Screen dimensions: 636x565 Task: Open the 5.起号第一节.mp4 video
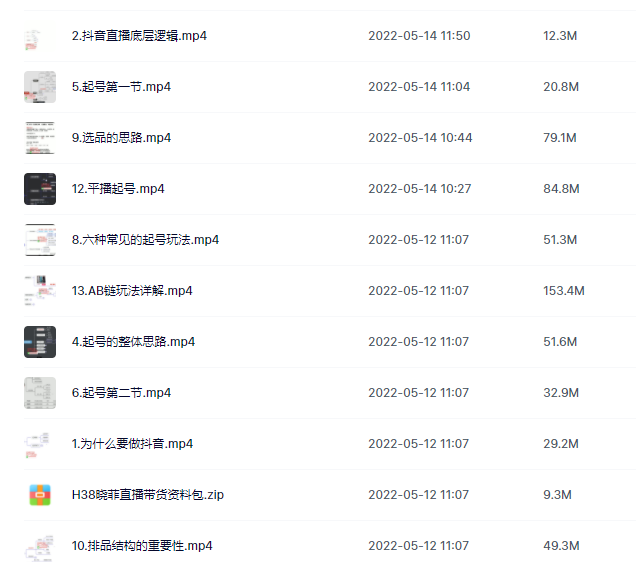(x=121, y=87)
